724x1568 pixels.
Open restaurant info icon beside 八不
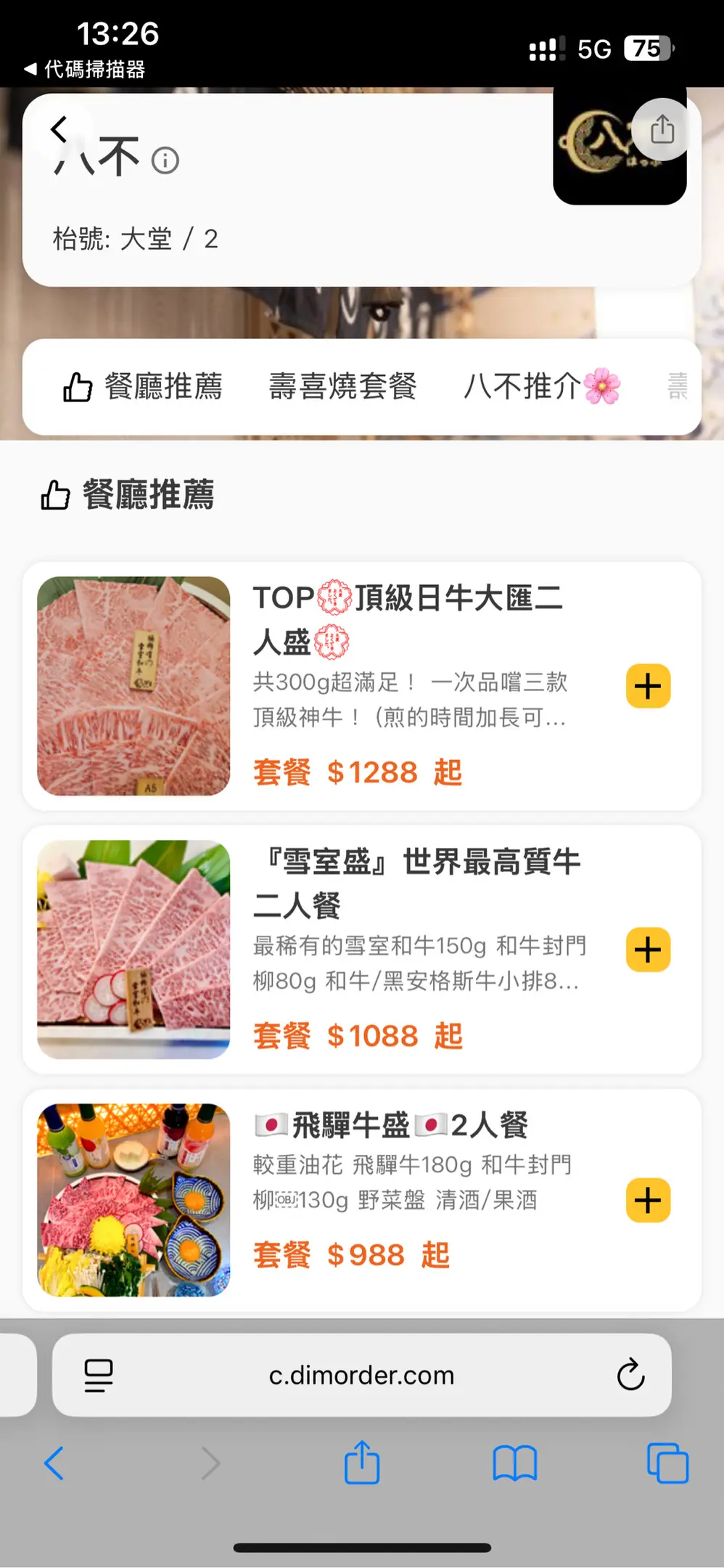[x=165, y=160]
